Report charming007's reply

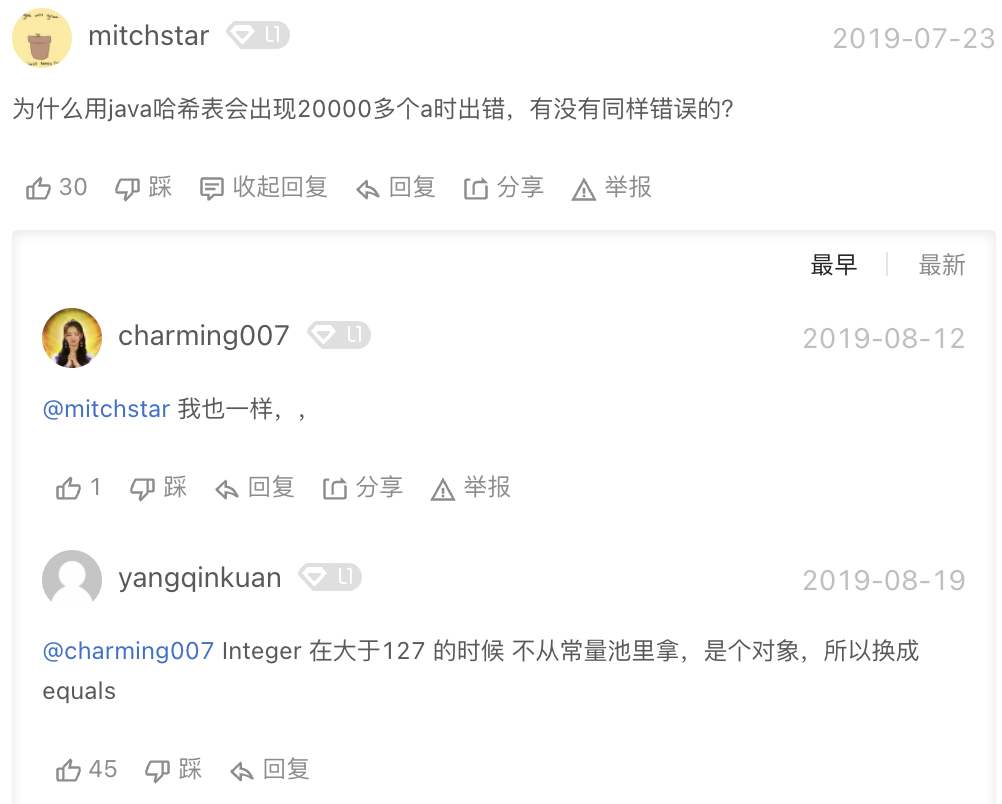pos(470,488)
